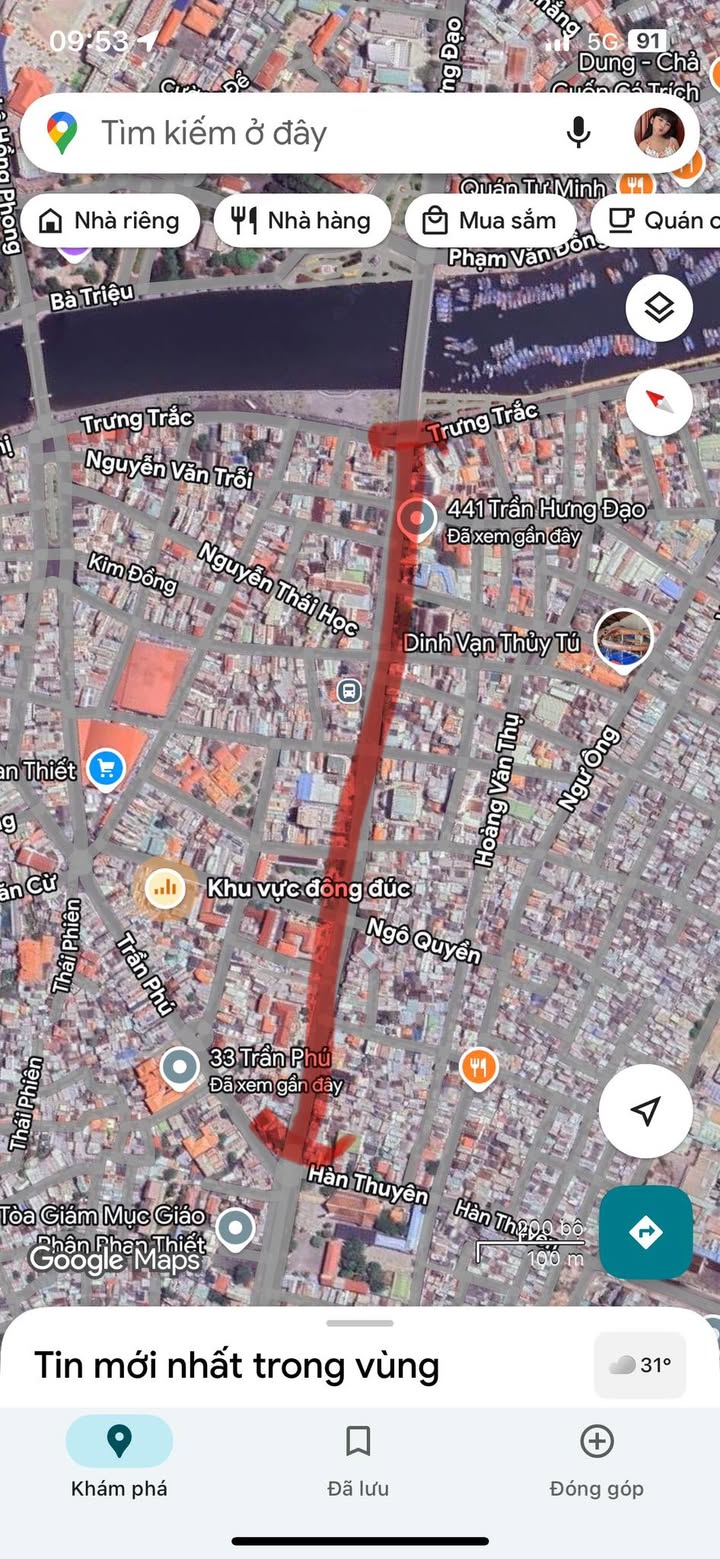Start voice search with the microphone
The height and width of the screenshot is (1559, 720).
578,132
